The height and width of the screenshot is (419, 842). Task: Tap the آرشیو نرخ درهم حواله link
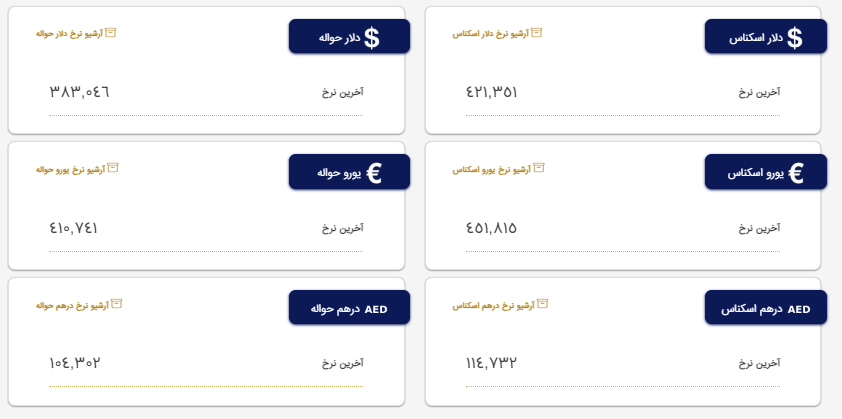click(x=77, y=304)
